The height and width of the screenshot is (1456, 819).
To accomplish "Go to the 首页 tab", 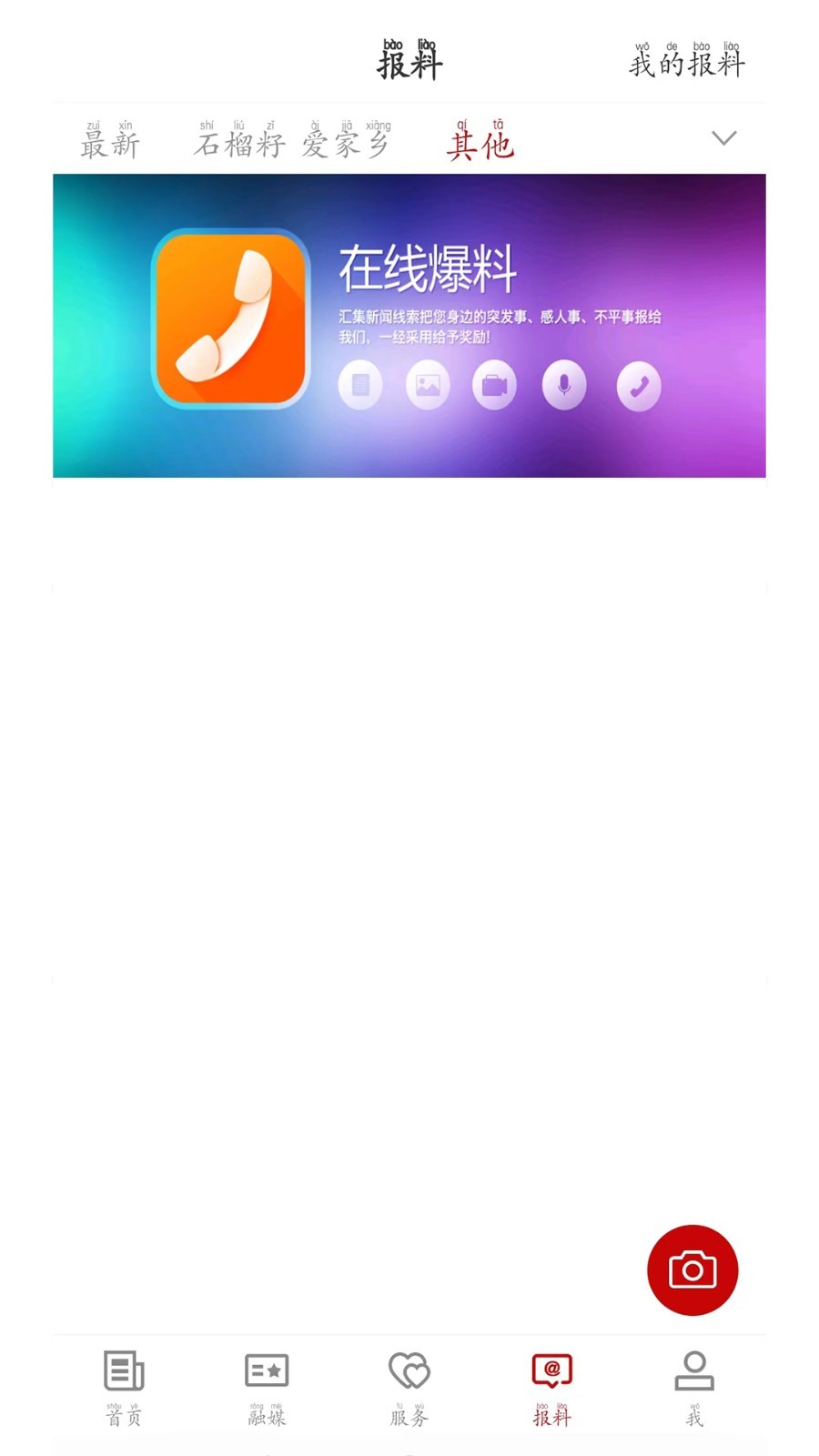I will coord(124,1387).
